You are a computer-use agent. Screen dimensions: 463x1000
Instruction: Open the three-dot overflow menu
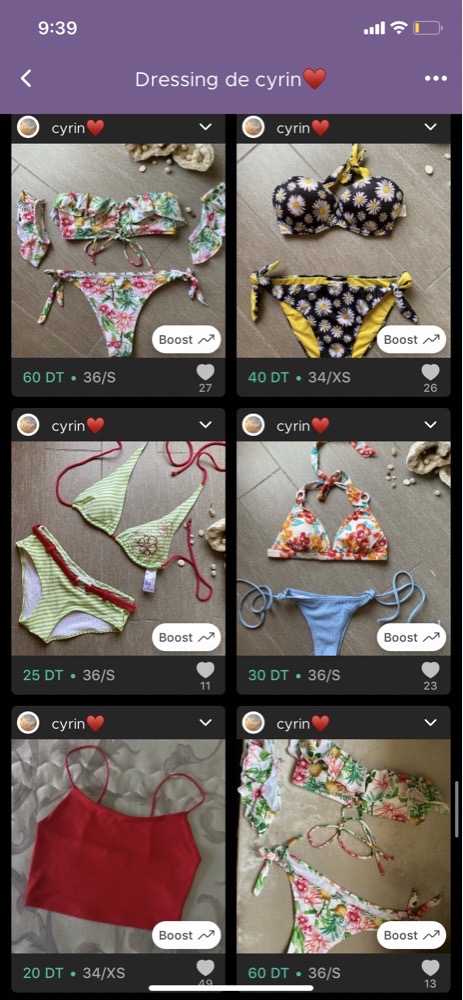436,79
